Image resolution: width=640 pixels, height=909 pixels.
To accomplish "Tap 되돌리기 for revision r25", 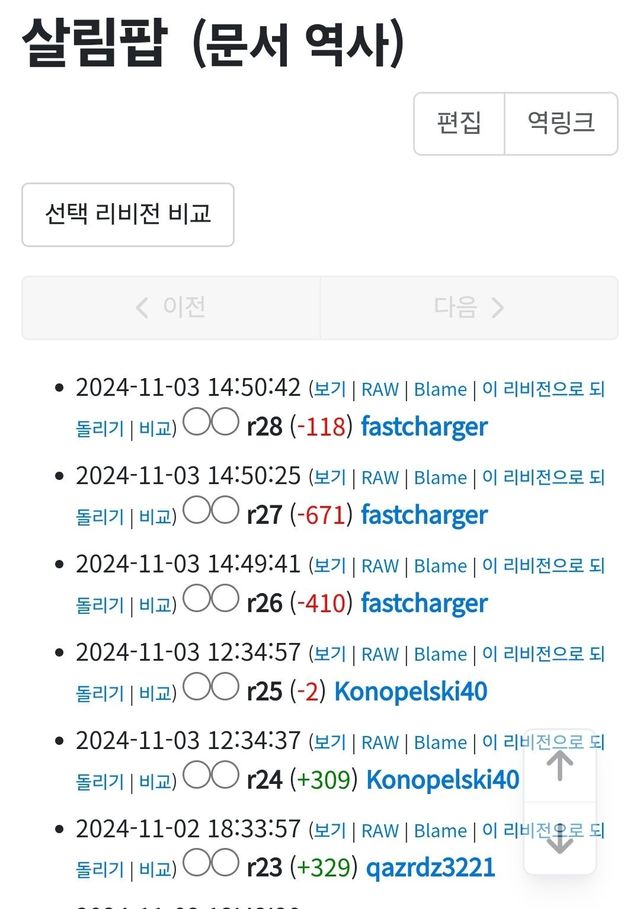I will 100,693.
